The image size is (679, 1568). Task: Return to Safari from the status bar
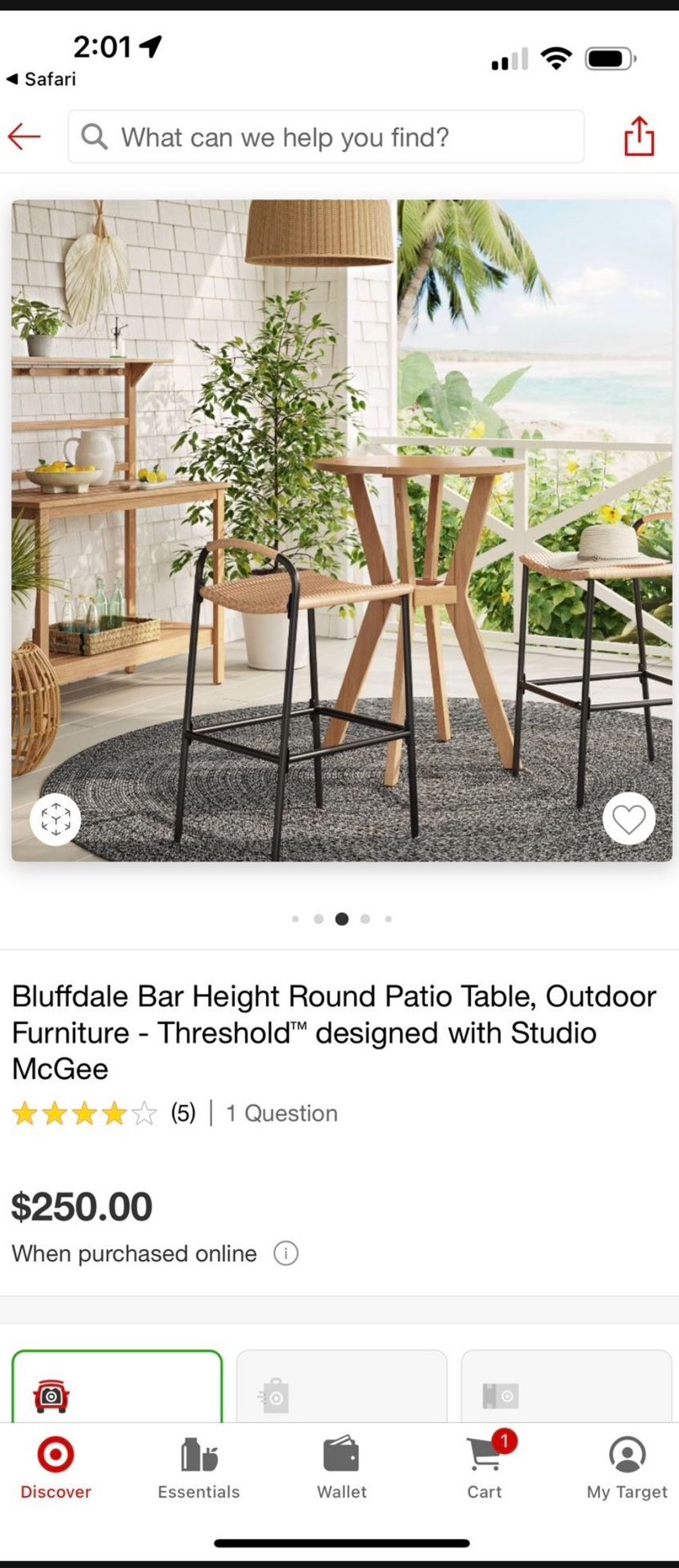pyautogui.click(x=41, y=79)
